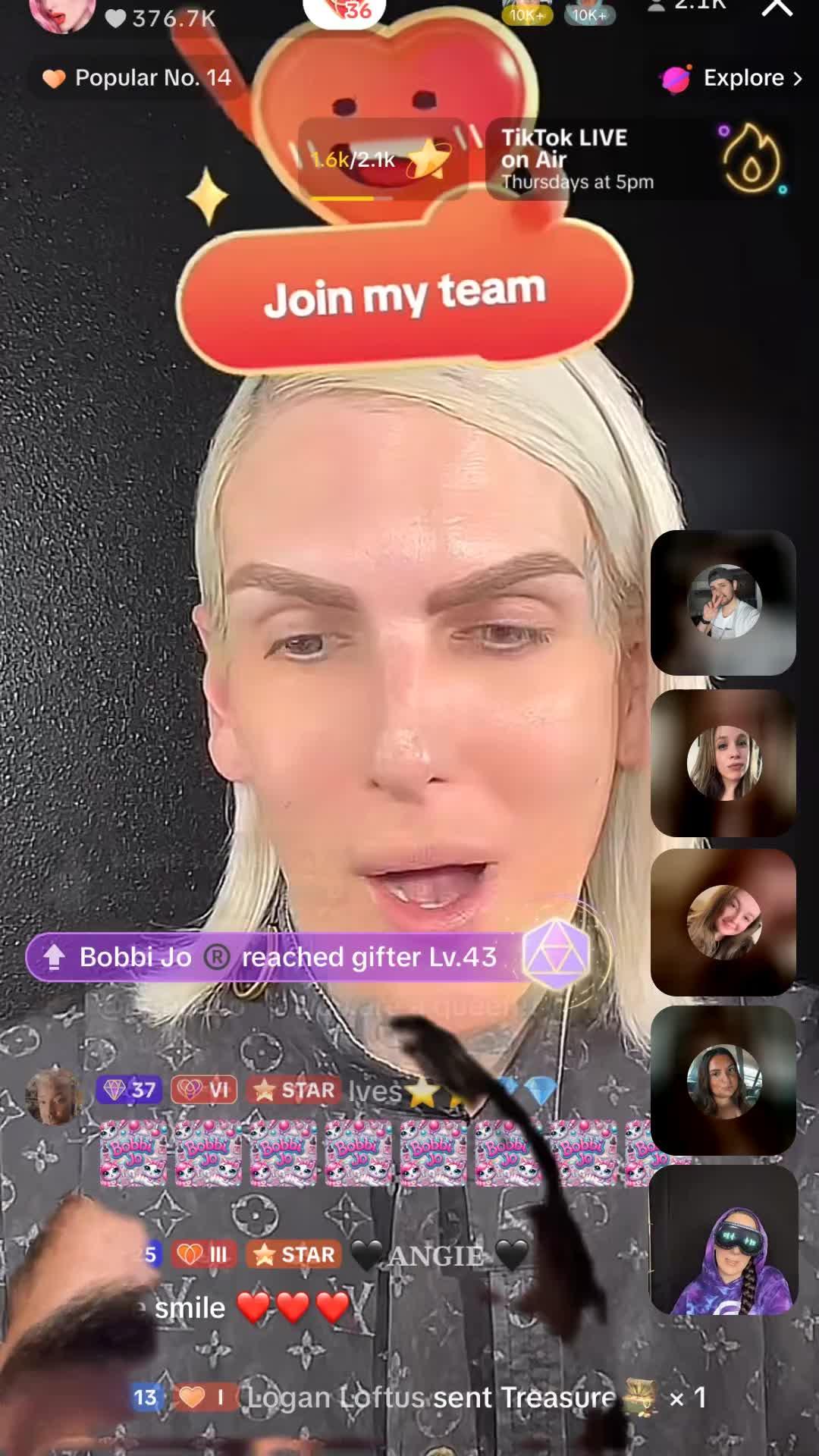Viewport: 819px width, 1456px height.
Task: Open the commenter avatar with level 37
Action: (52, 1096)
